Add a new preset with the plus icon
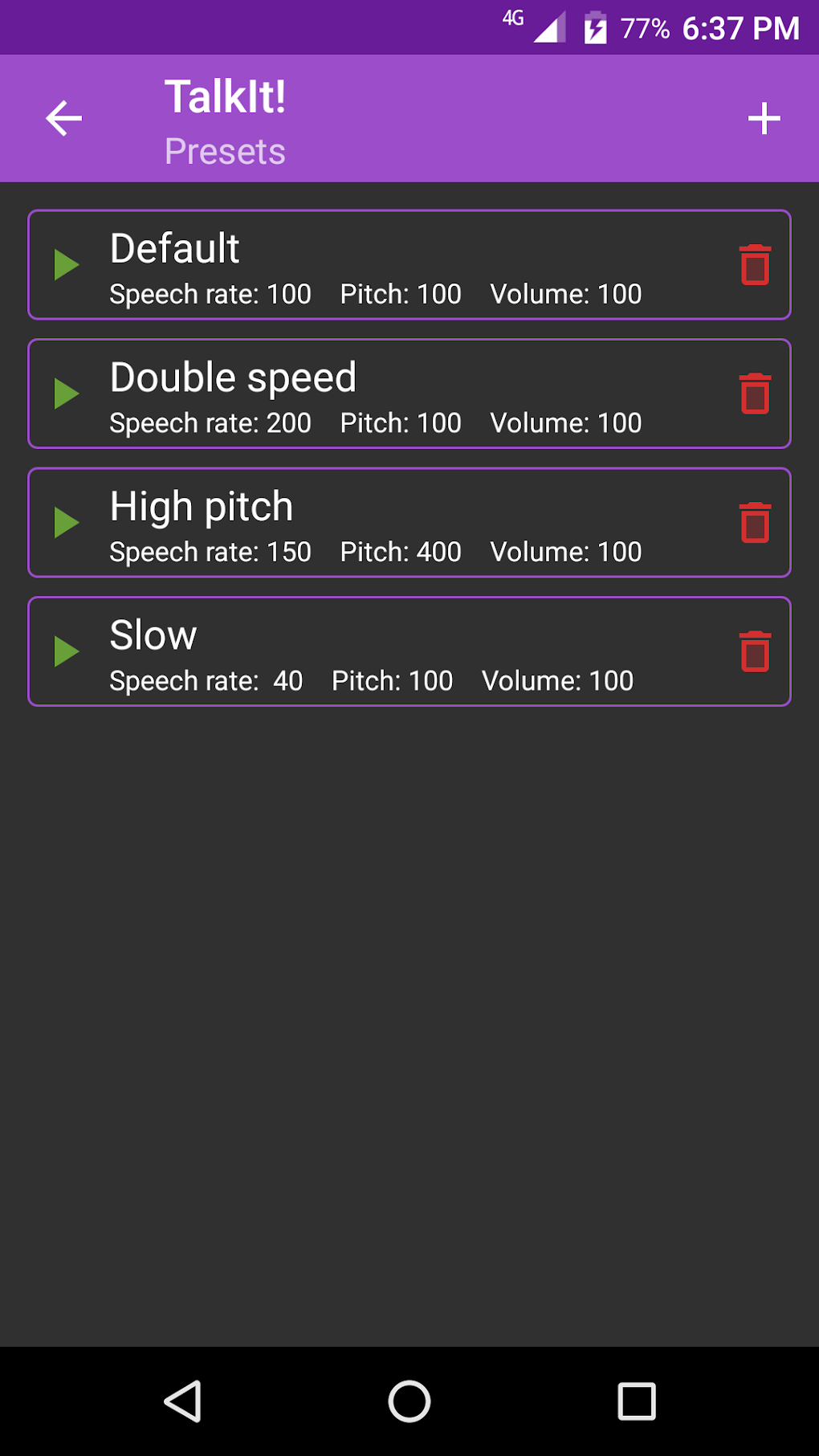The image size is (819, 1456). click(x=764, y=119)
